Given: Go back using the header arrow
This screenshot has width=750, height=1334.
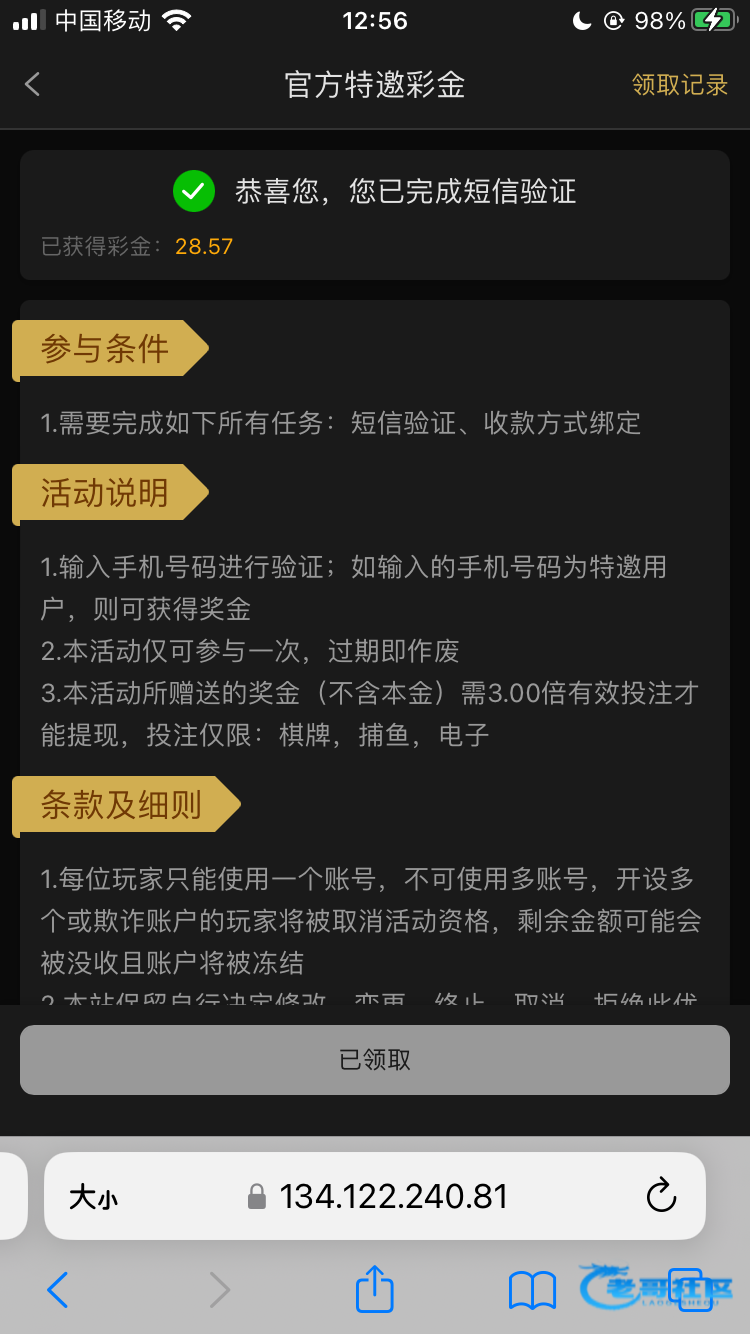Looking at the screenshot, I should [x=33, y=85].
